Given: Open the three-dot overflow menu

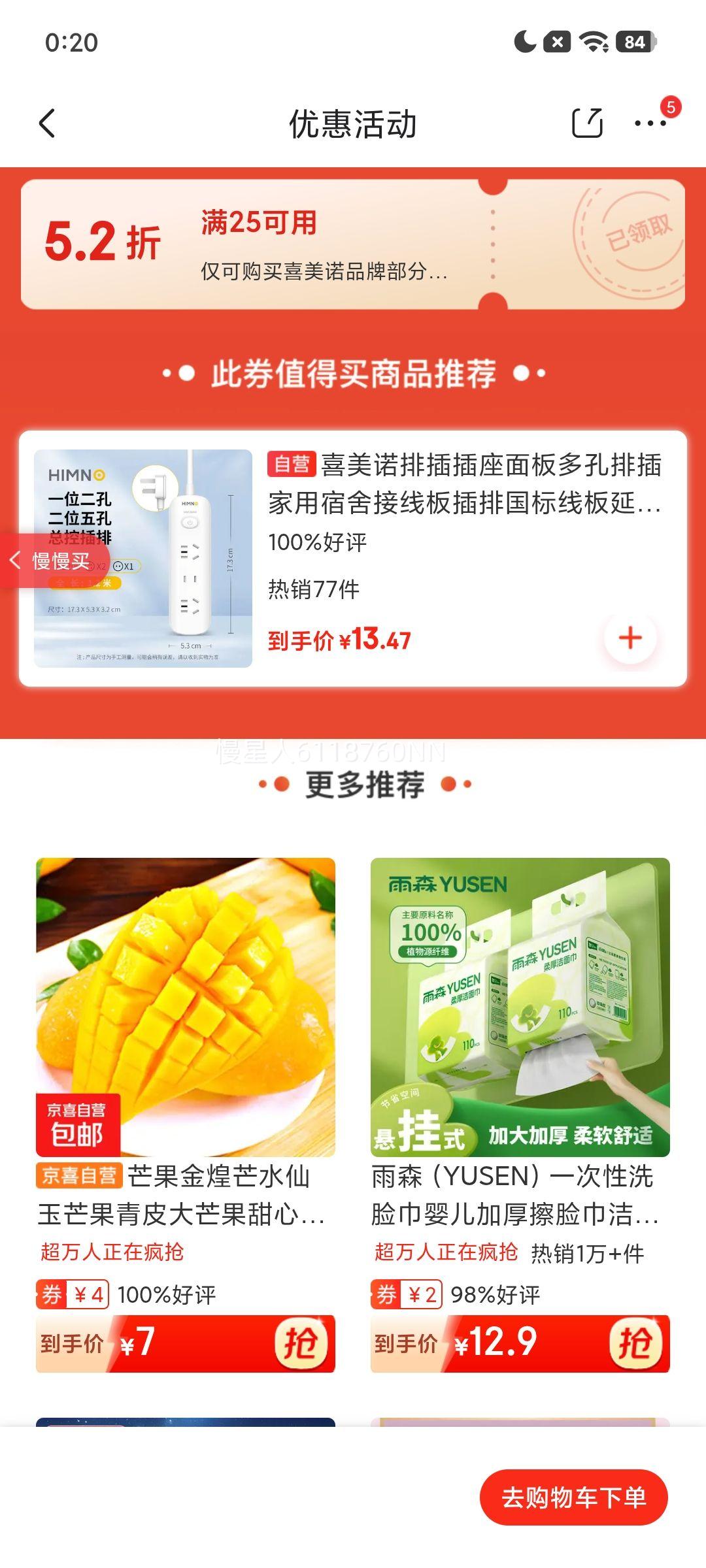Looking at the screenshot, I should (x=650, y=123).
